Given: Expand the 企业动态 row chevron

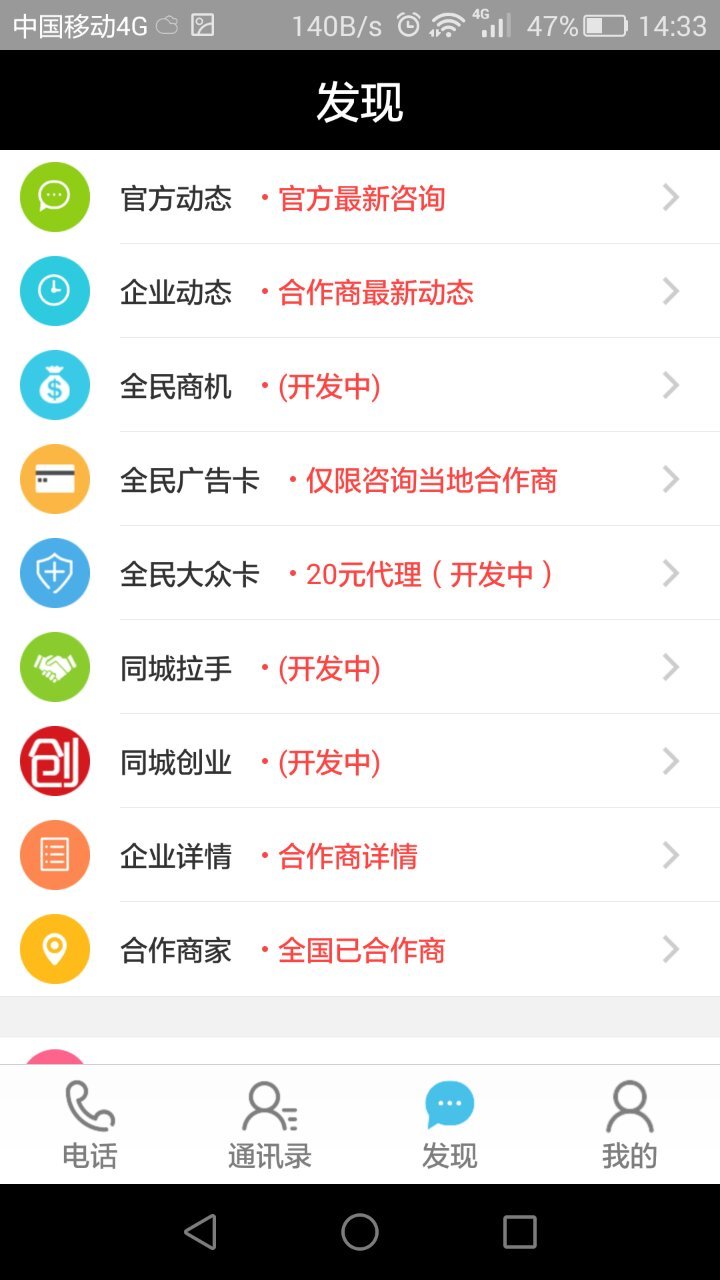Looking at the screenshot, I should (x=670, y=291).
